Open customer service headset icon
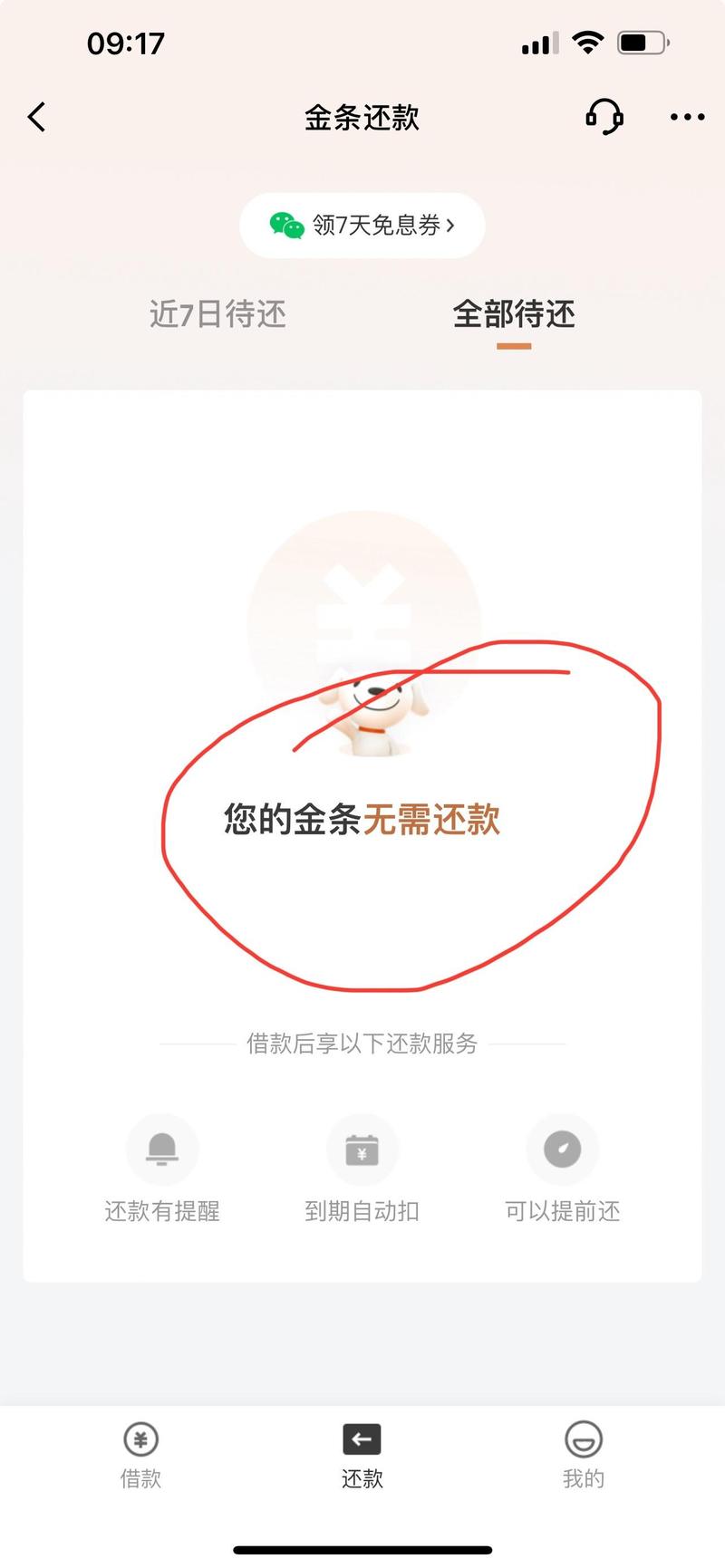 (604, 117)
